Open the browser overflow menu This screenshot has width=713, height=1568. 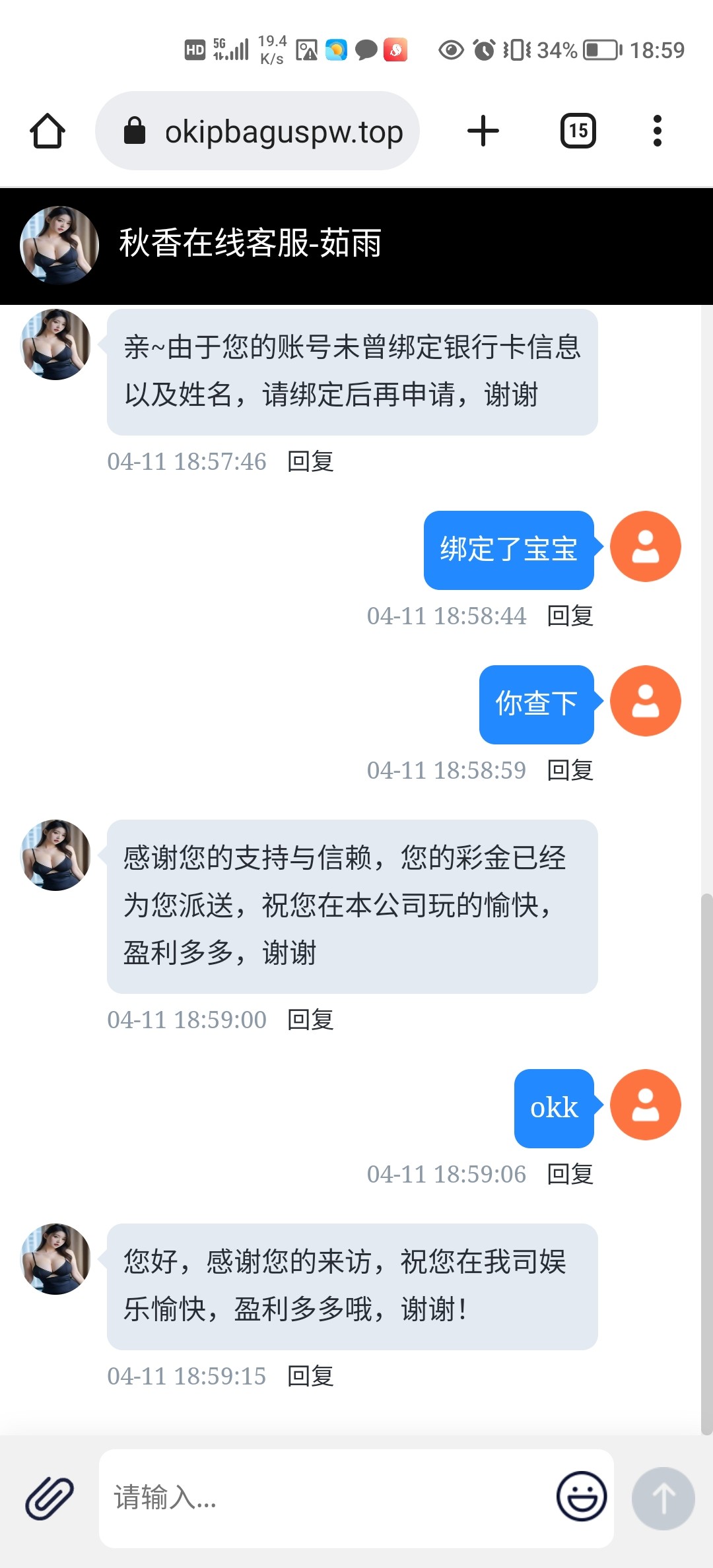[657, 131]
